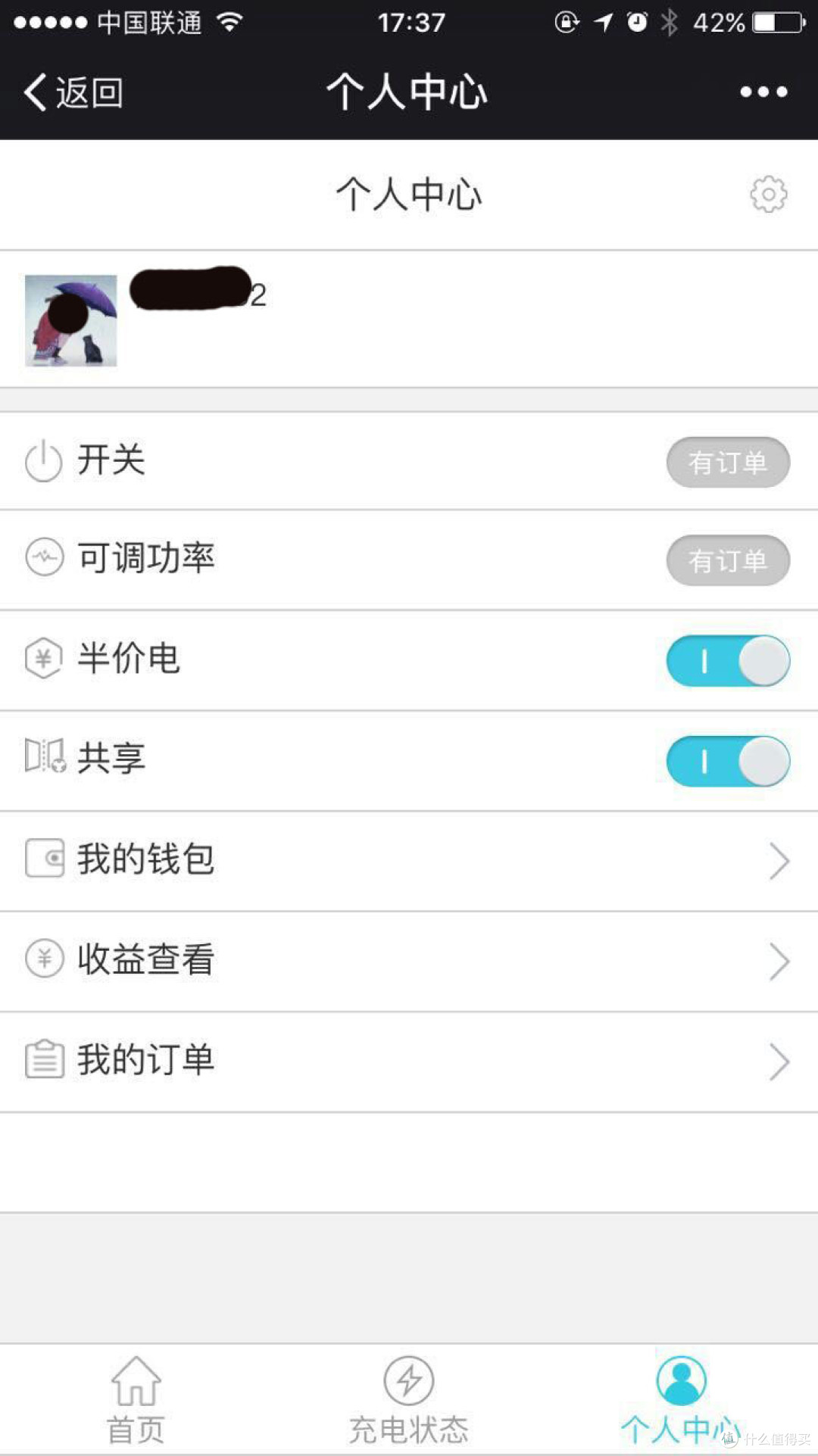Image resolution: width=818 pixels, height=1456 pixels.
Task: Open 我的订单 orders list
Action: click(409, 1062)
